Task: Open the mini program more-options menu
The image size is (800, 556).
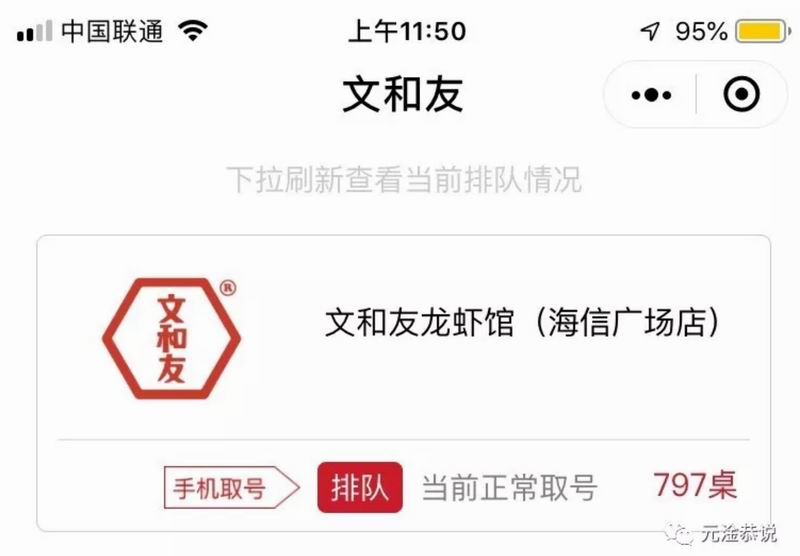Action: (651, 95)
